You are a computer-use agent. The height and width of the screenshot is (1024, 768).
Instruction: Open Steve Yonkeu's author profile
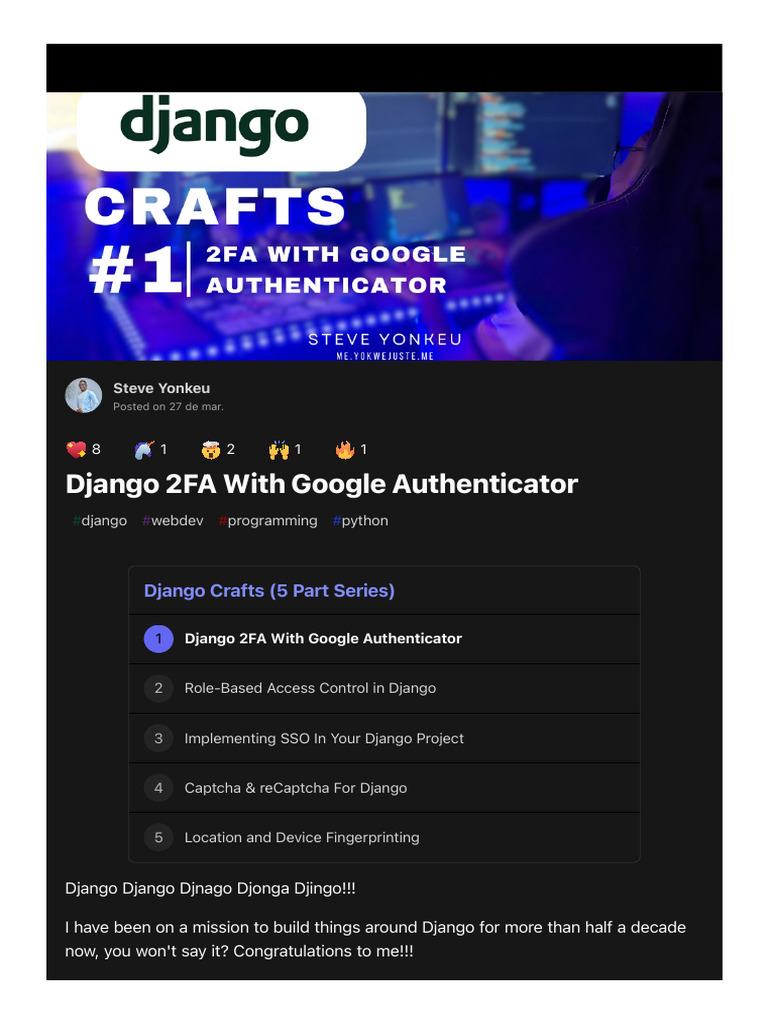161,388
